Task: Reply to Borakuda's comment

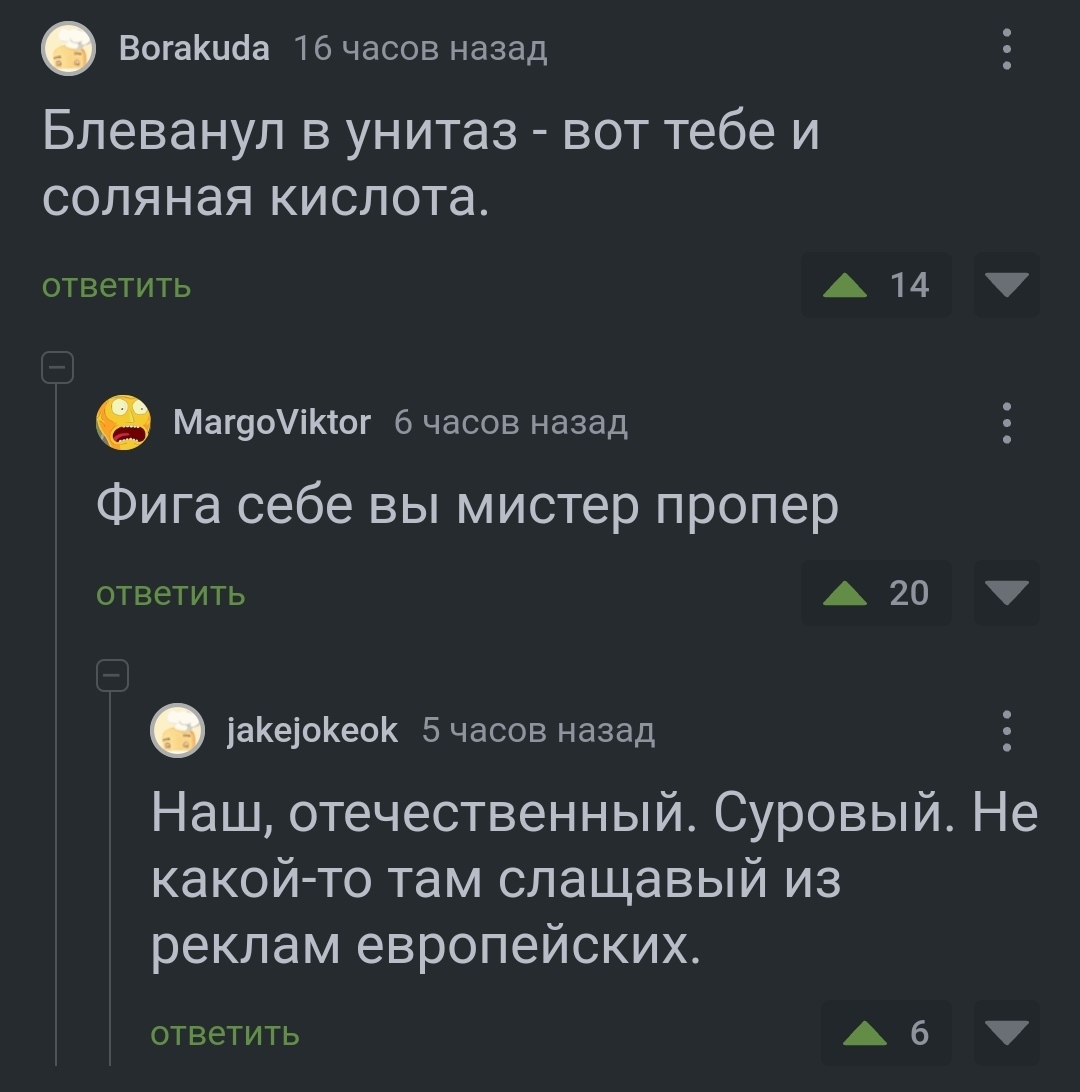Action: [x=116, y=286]
